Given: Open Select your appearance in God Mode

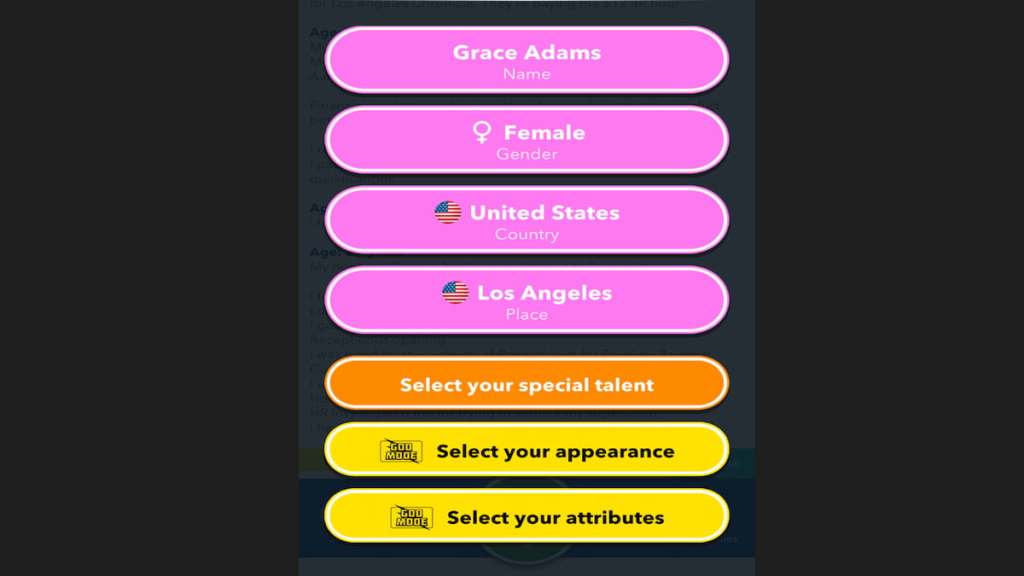Looking at the screenshot, I should pos(526,450).
